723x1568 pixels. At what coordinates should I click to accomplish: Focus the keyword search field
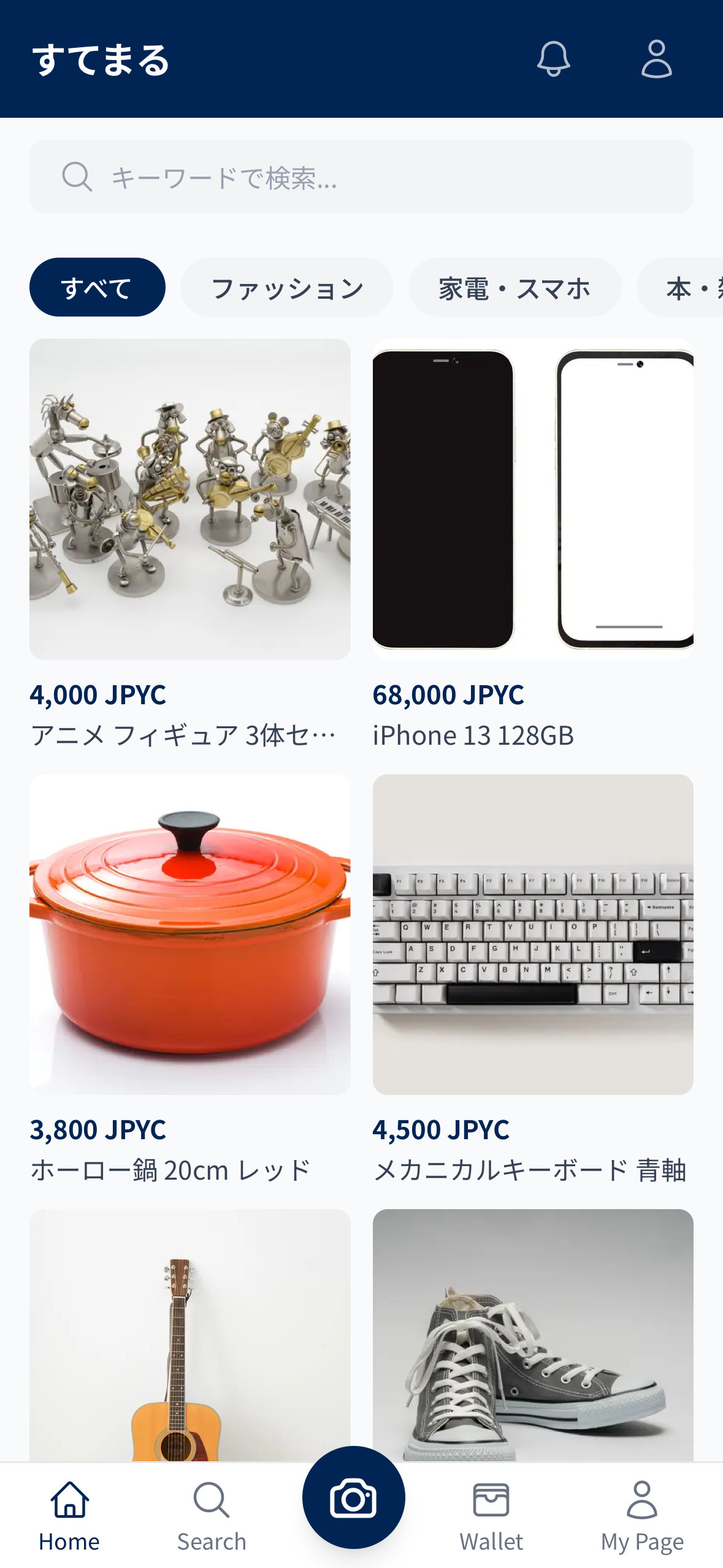click(361, 177)
